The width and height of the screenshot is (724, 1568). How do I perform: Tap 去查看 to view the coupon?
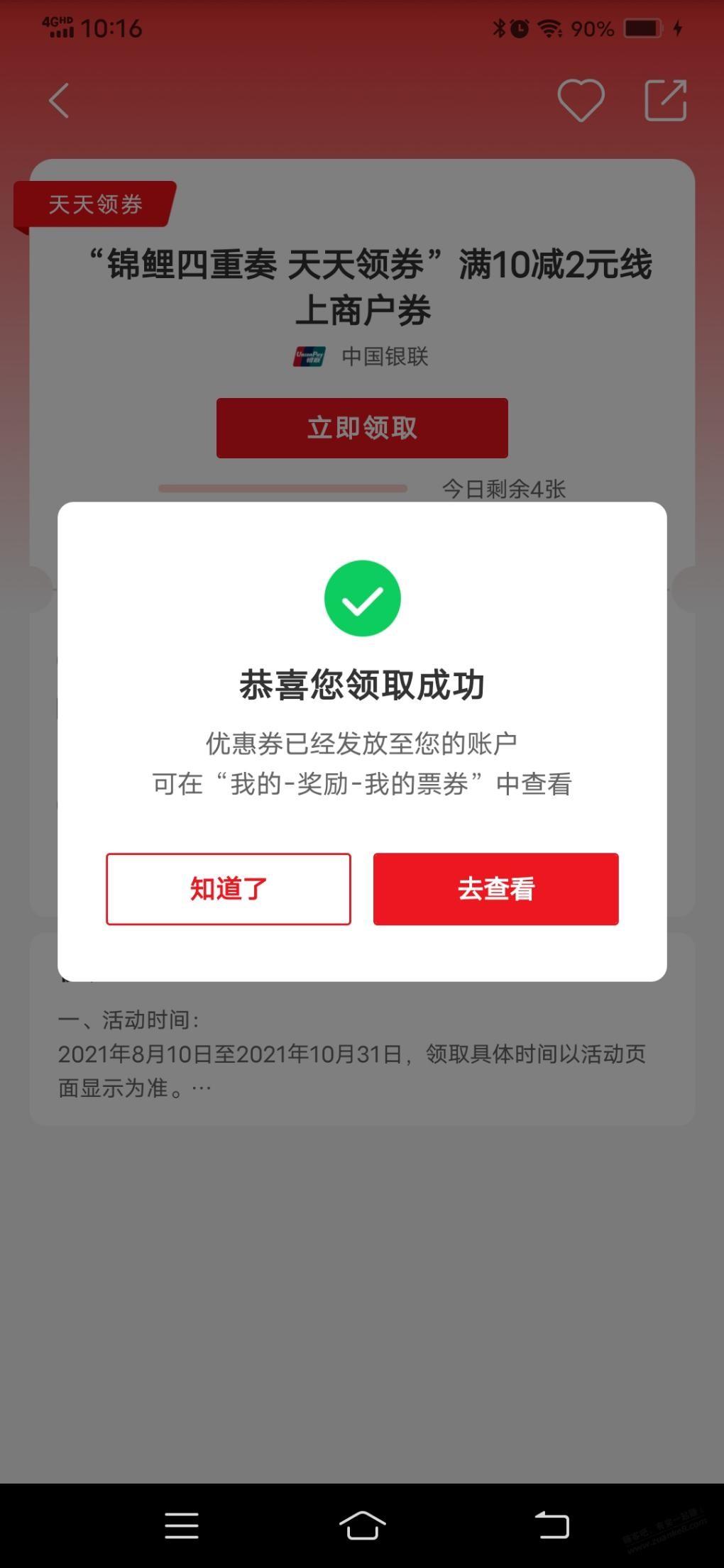[x=495, y=888]
